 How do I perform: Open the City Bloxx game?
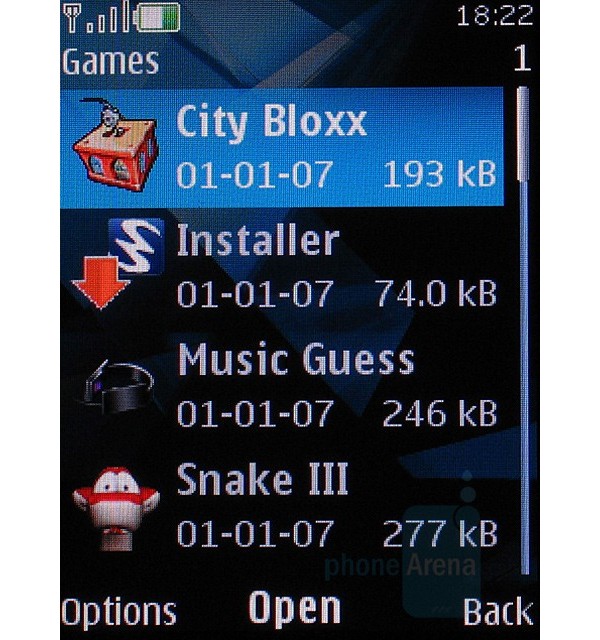pyautogui.click(x=285, y=146)
